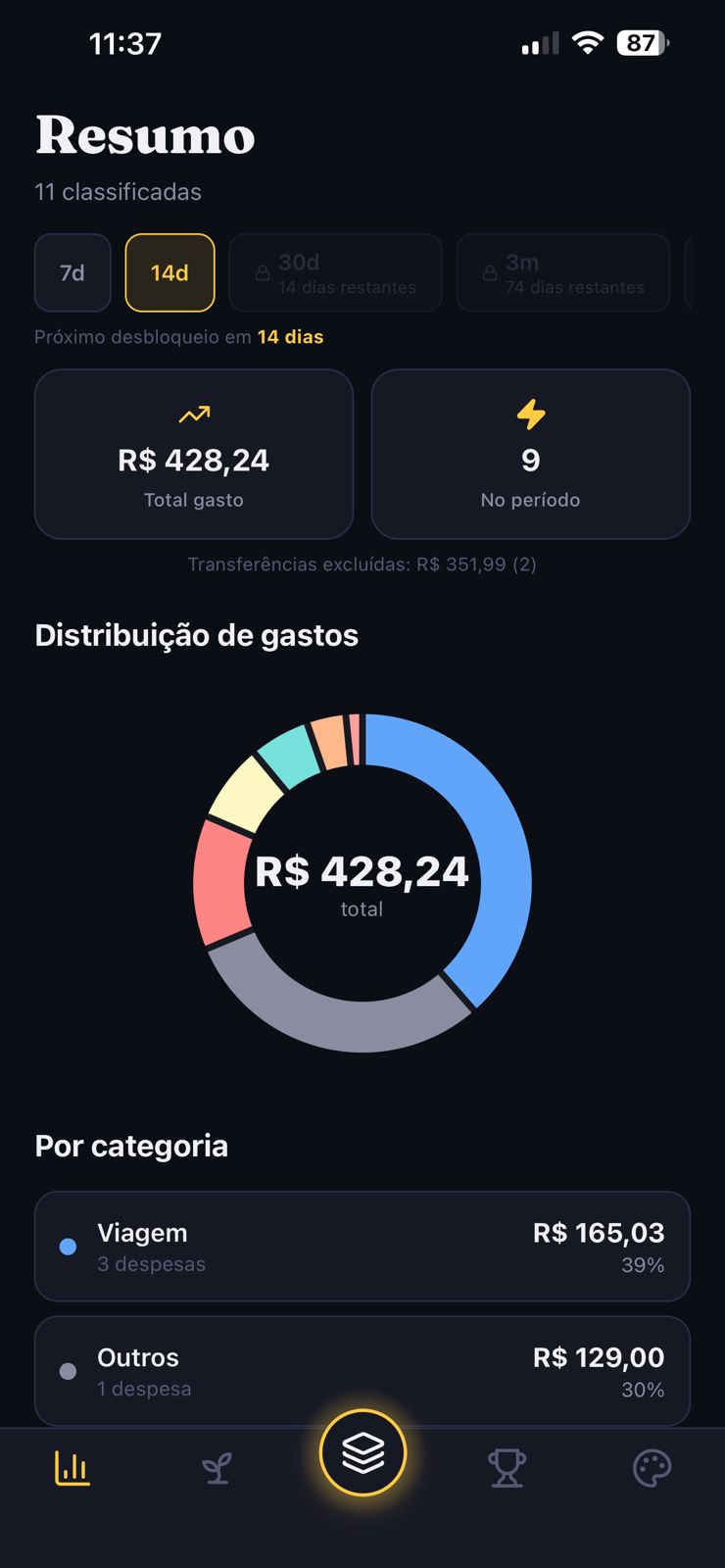Expand the Outros category row
Screen dimensions: 725x1568
point(362,1370)
